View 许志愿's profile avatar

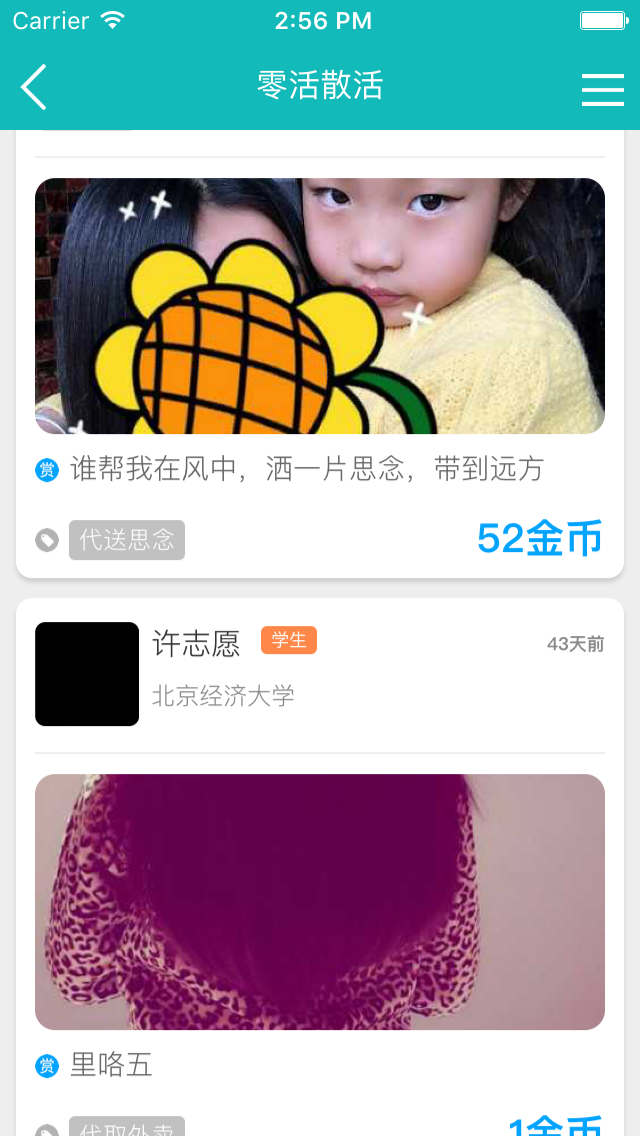[x=87, y=674]
